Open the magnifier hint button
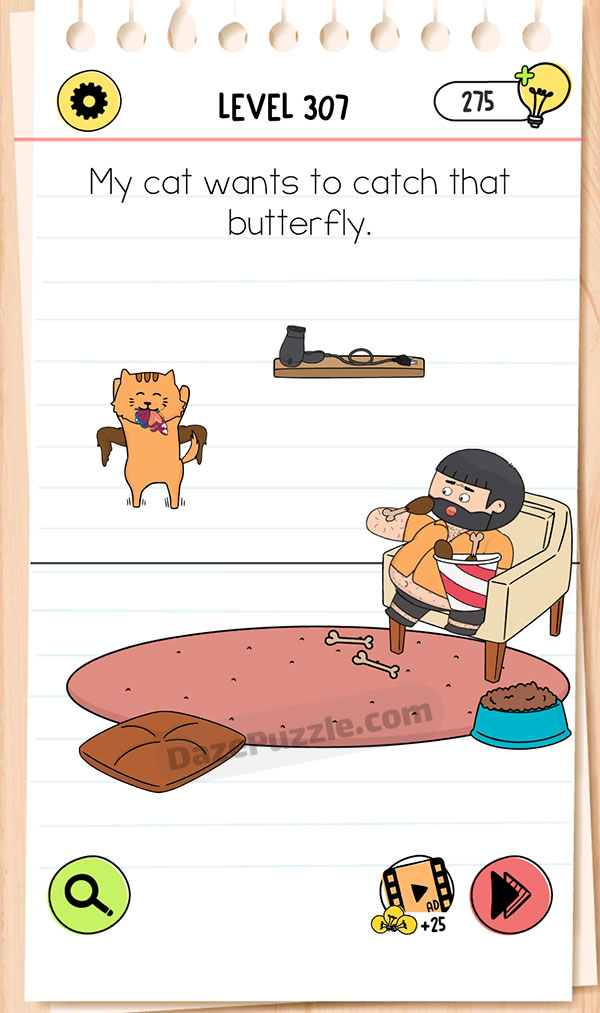The height and width of the screenshot is (1013, 600). coord(89,894)
